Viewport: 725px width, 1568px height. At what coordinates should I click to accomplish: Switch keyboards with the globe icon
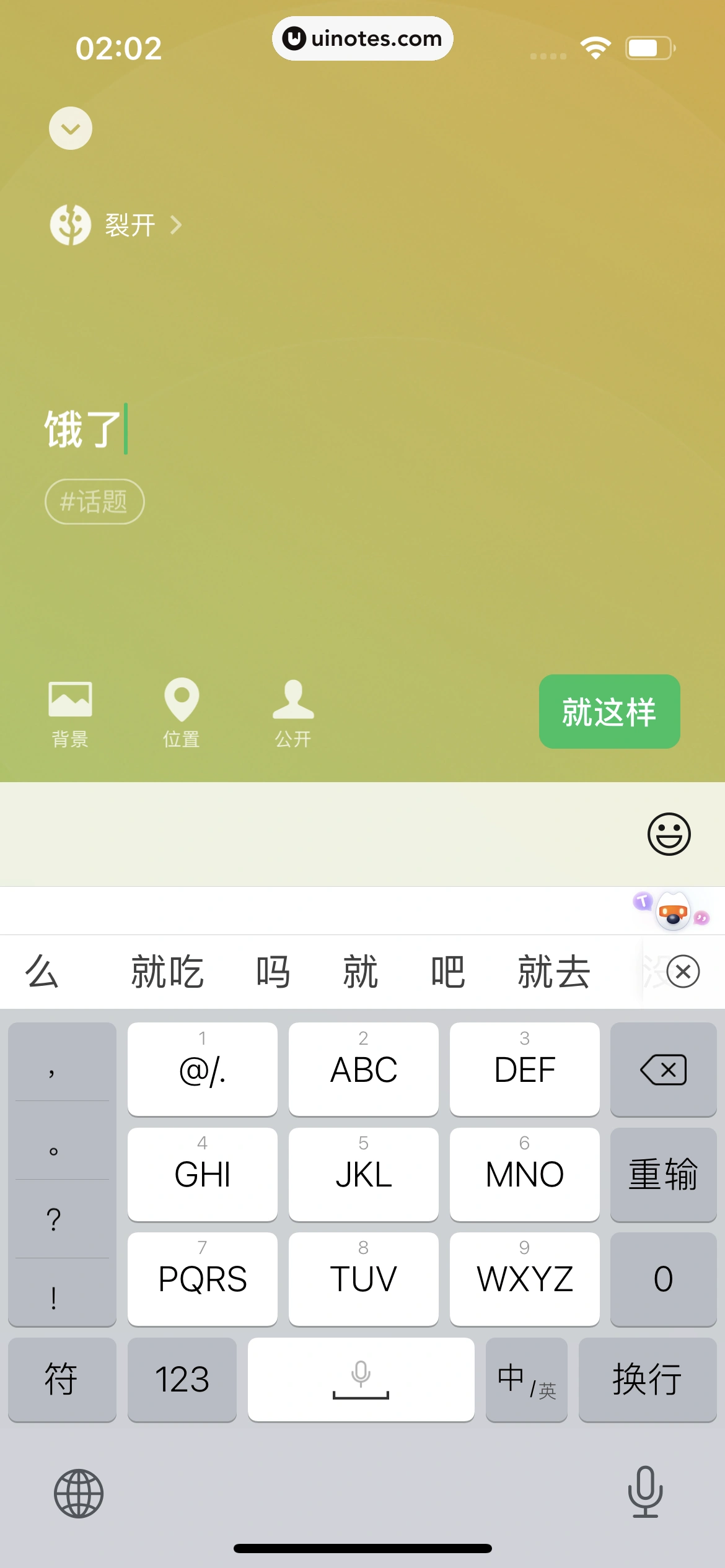79,1493
